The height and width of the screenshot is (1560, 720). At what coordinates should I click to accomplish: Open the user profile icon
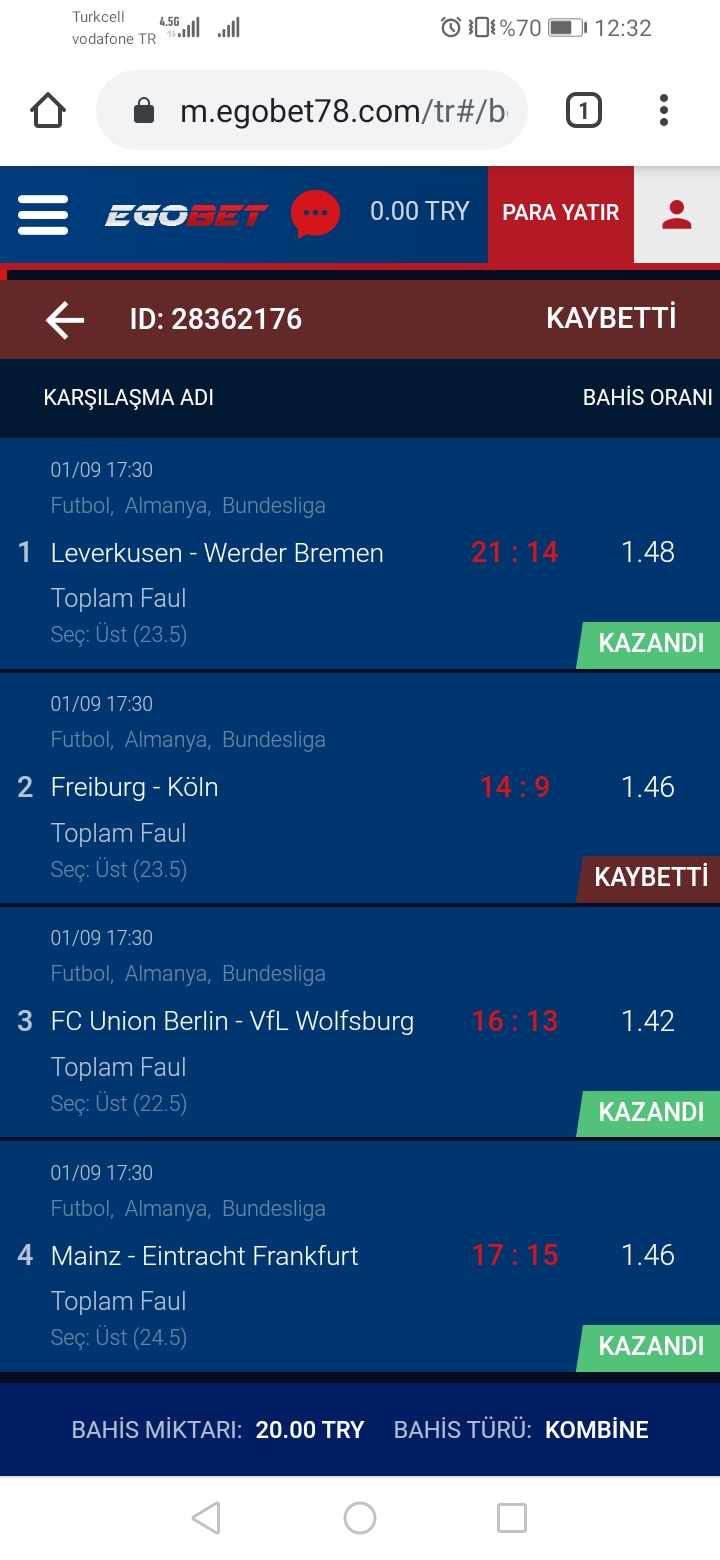677,213
